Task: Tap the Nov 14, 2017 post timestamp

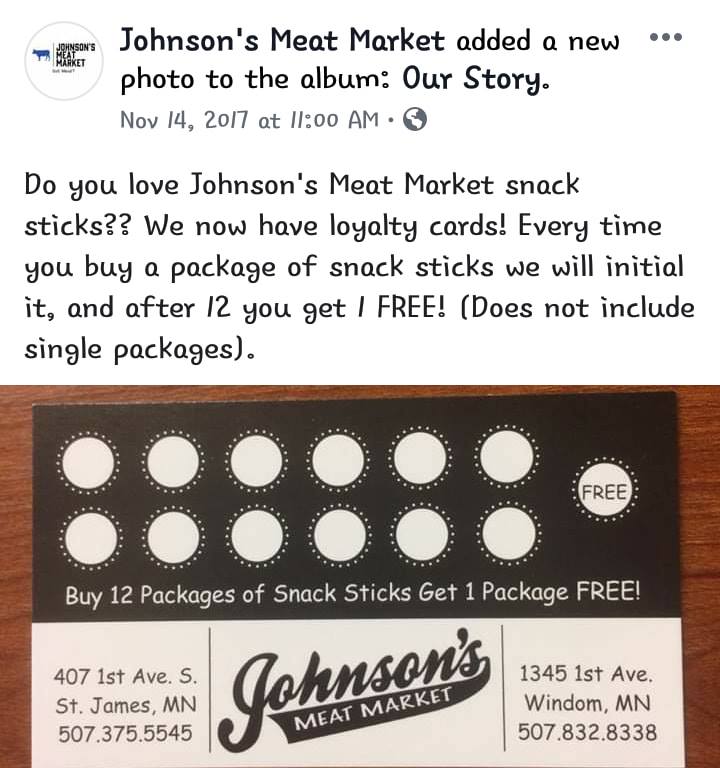Action: [249, 120]
